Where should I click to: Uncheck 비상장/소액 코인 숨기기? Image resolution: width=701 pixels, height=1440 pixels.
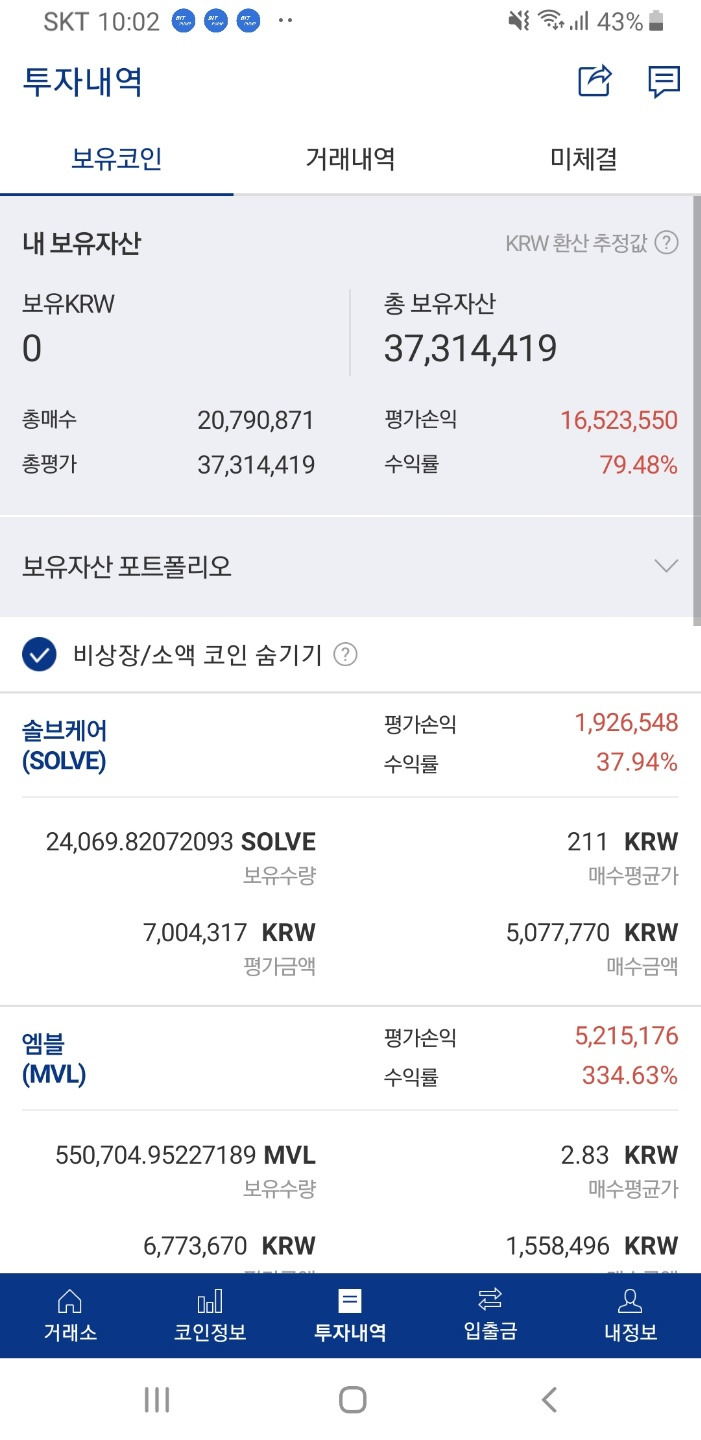pyautogui.click(x=39, y=655)
